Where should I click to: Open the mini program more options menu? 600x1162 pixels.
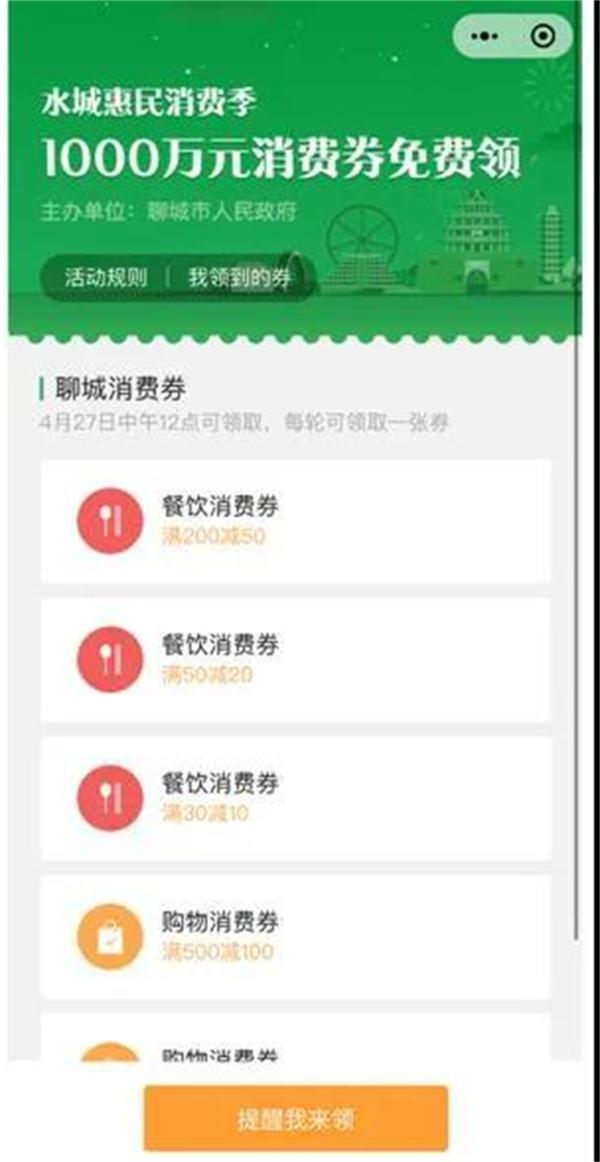[x=484, y=36]
